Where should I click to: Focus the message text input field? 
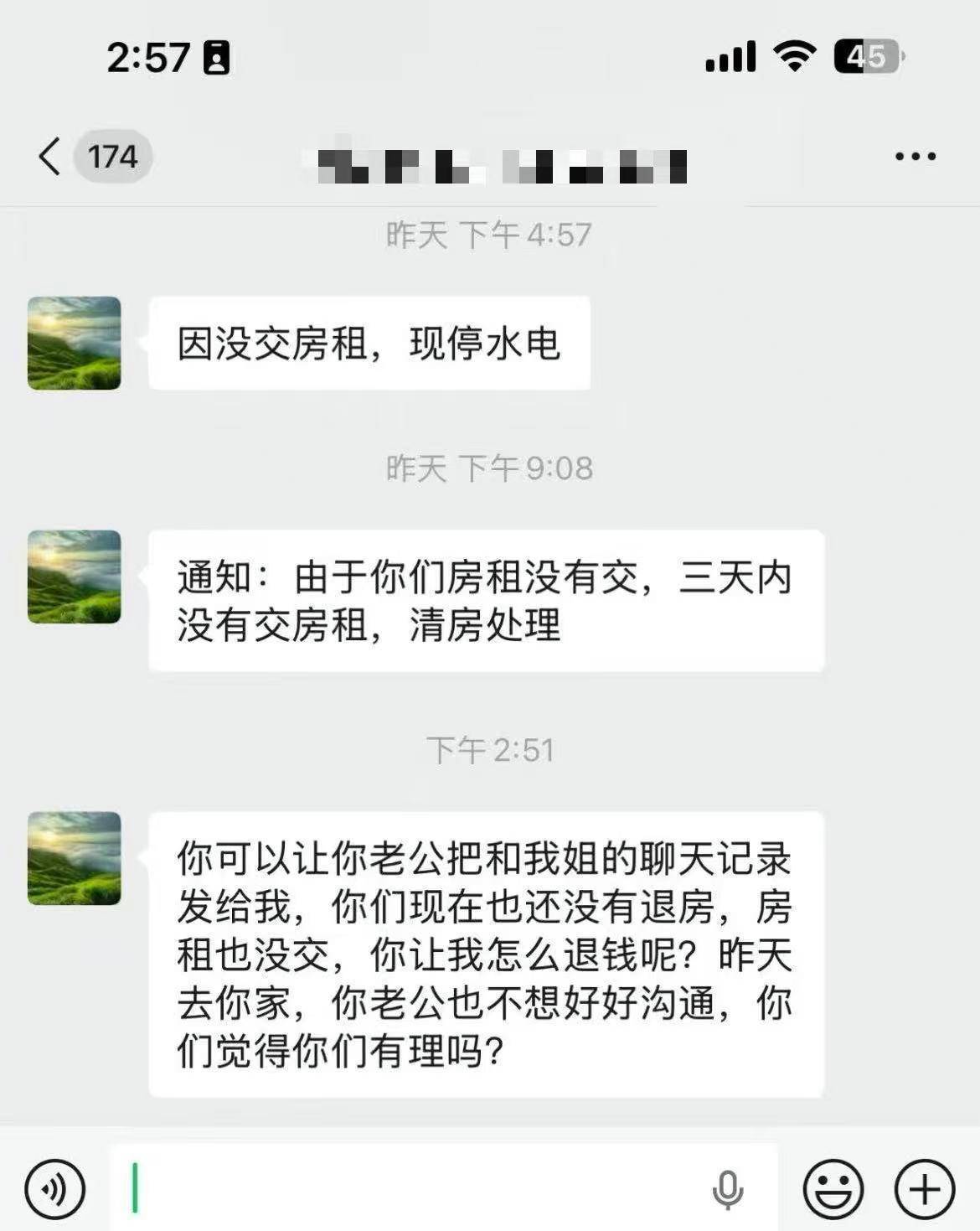[410, 1188]
